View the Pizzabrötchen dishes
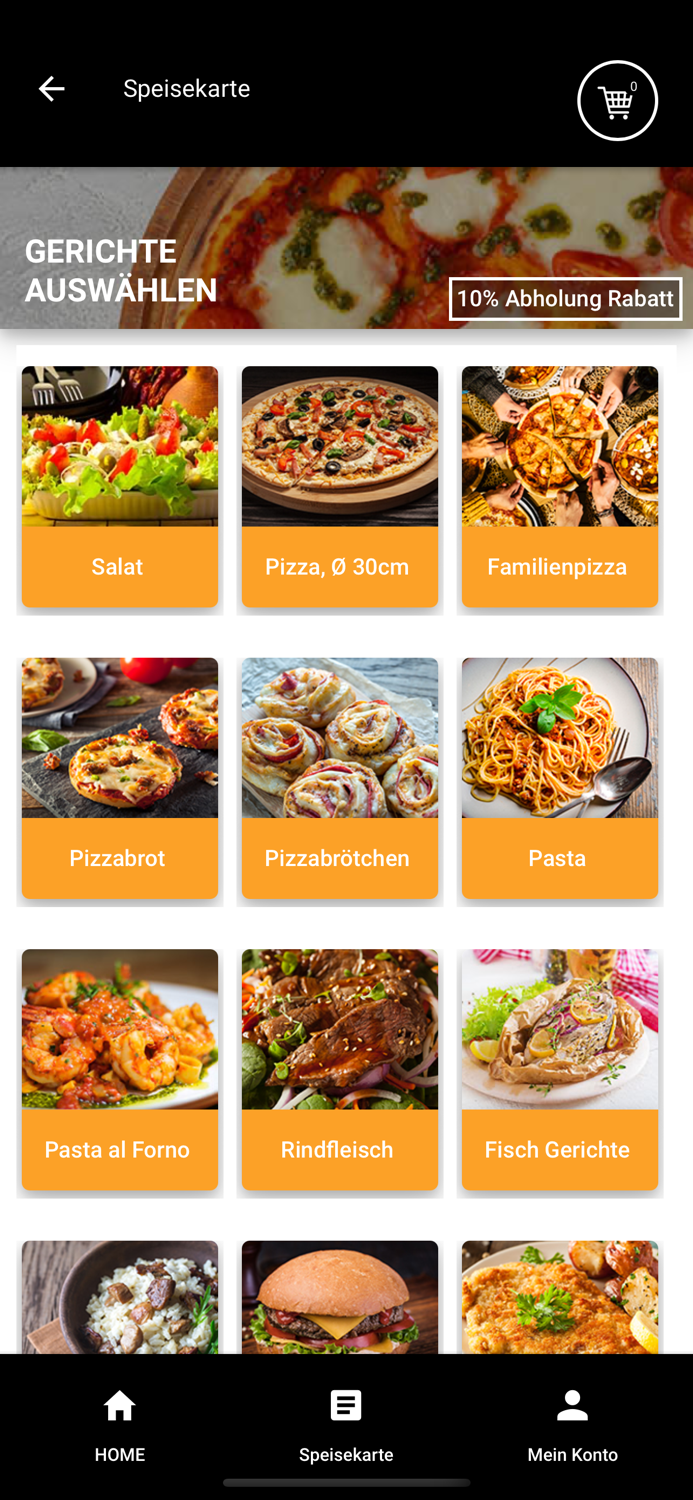 click(x=339, y=778)
